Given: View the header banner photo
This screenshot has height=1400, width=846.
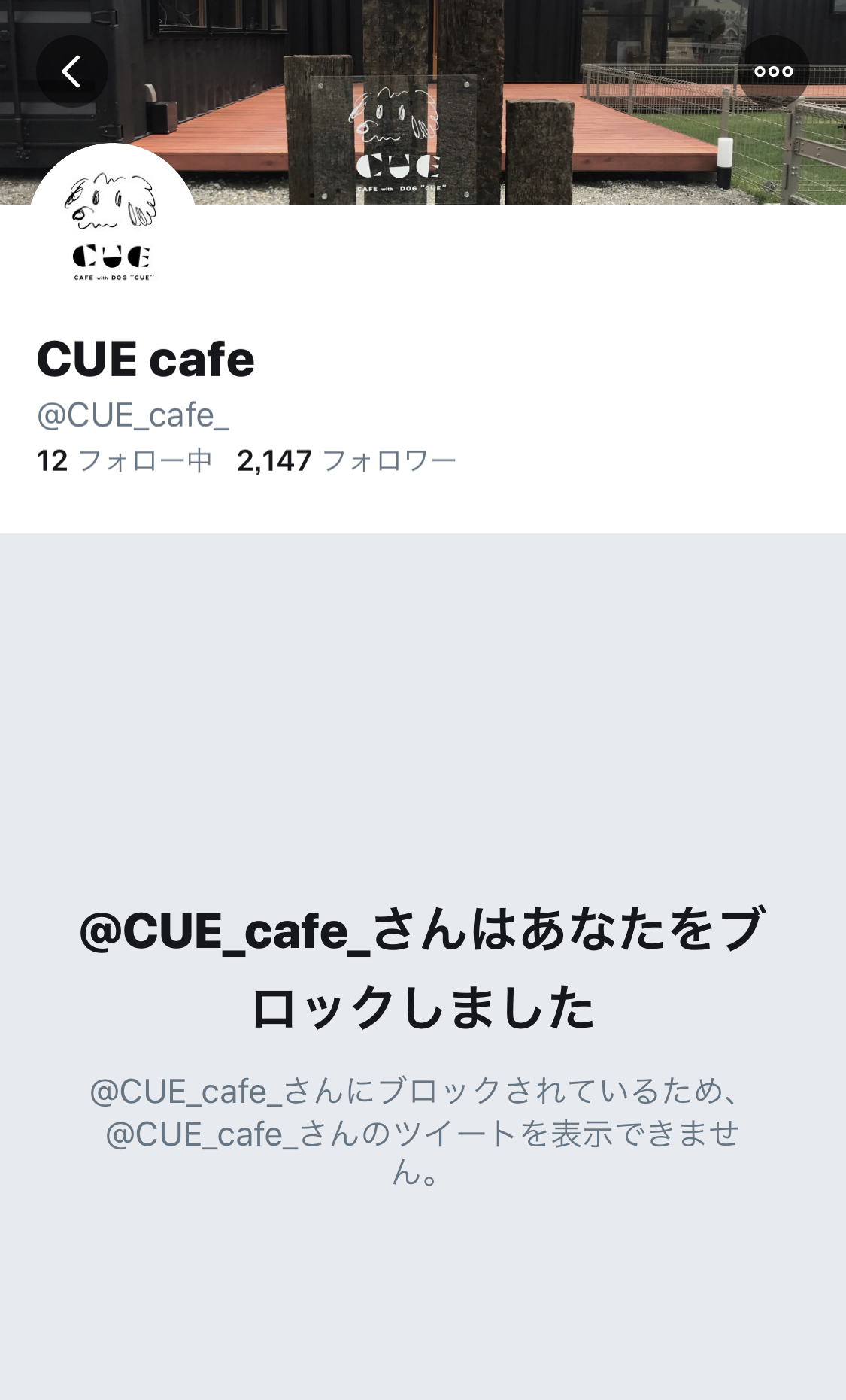Looking at the screenshot, I should (423, 102).
